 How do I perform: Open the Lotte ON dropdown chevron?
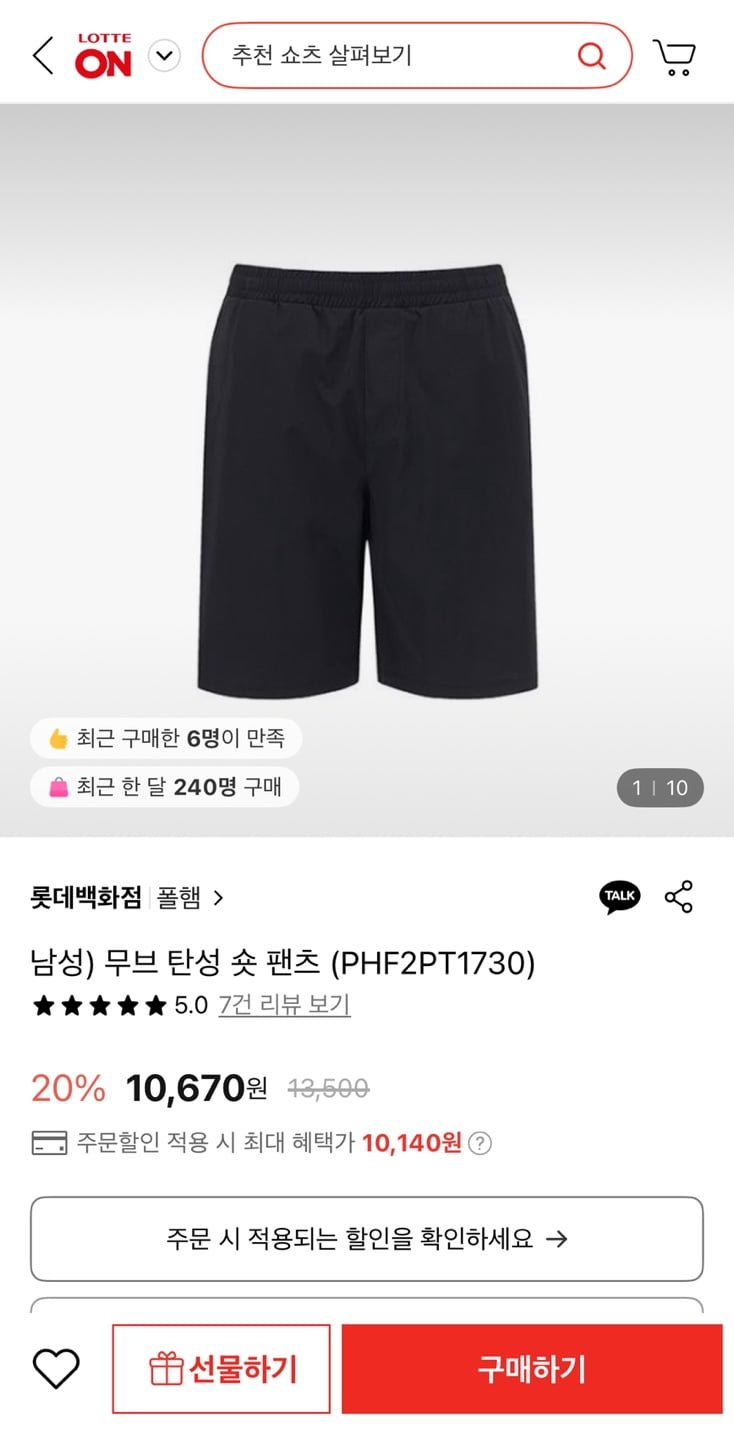(x=164, y=55)
